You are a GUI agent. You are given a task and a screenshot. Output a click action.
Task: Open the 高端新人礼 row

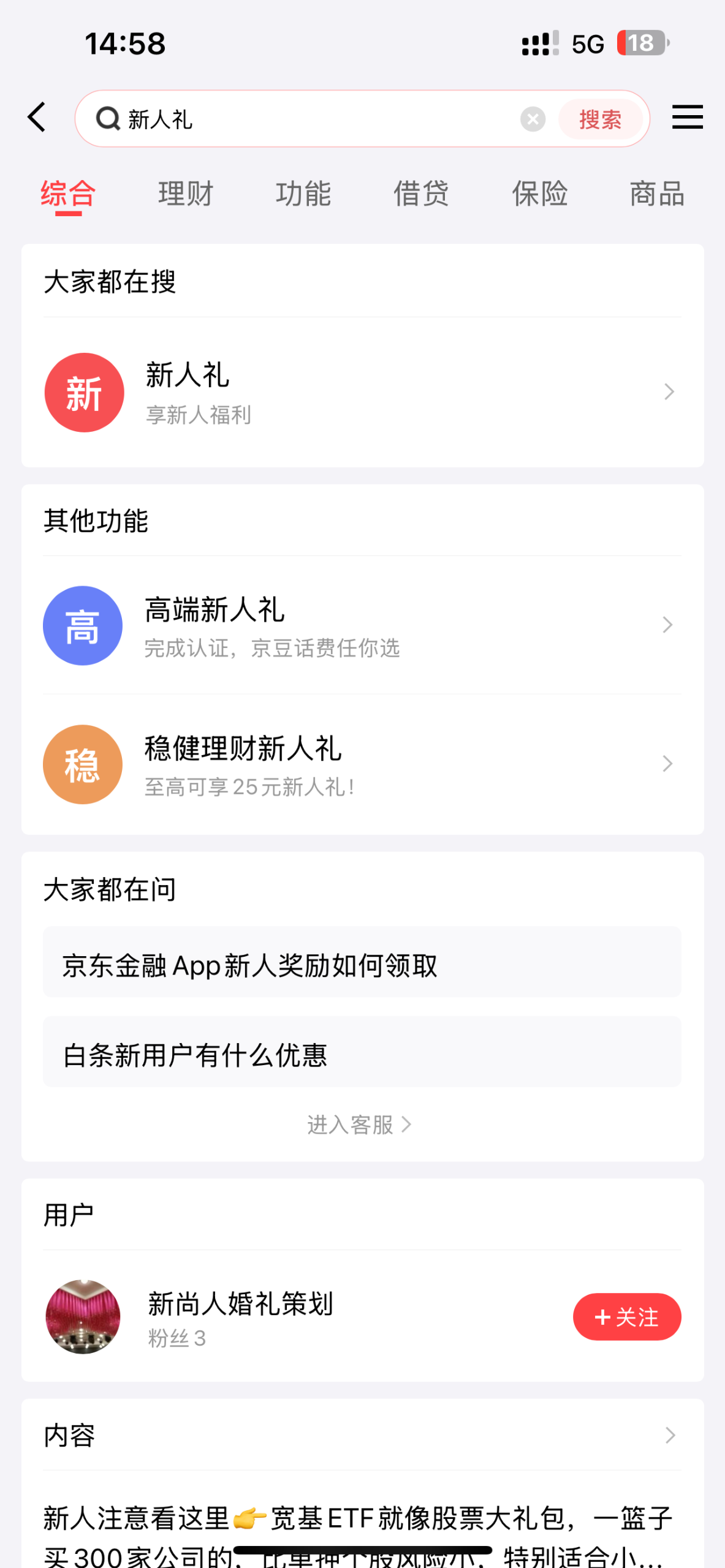tap(362, 626)
